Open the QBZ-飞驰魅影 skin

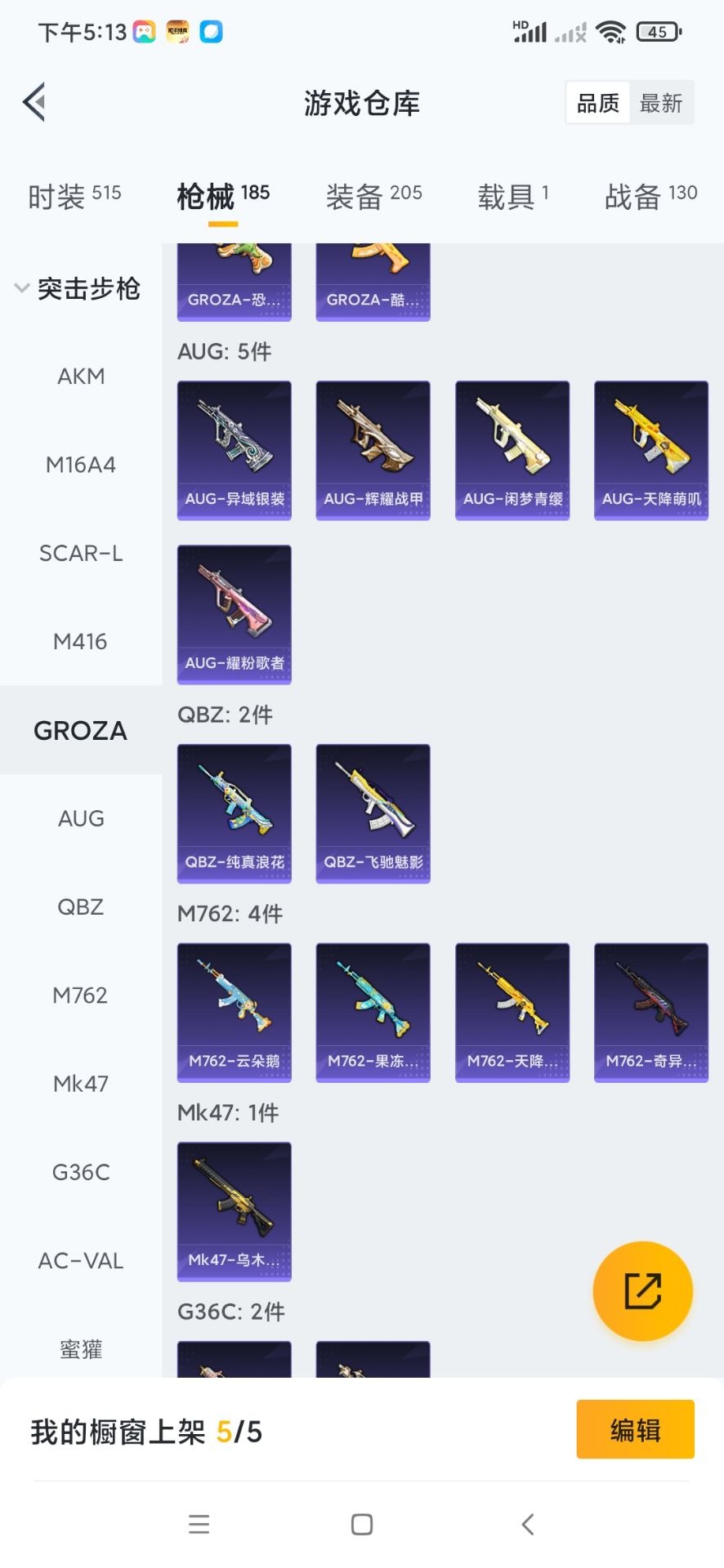coord(373,813)
